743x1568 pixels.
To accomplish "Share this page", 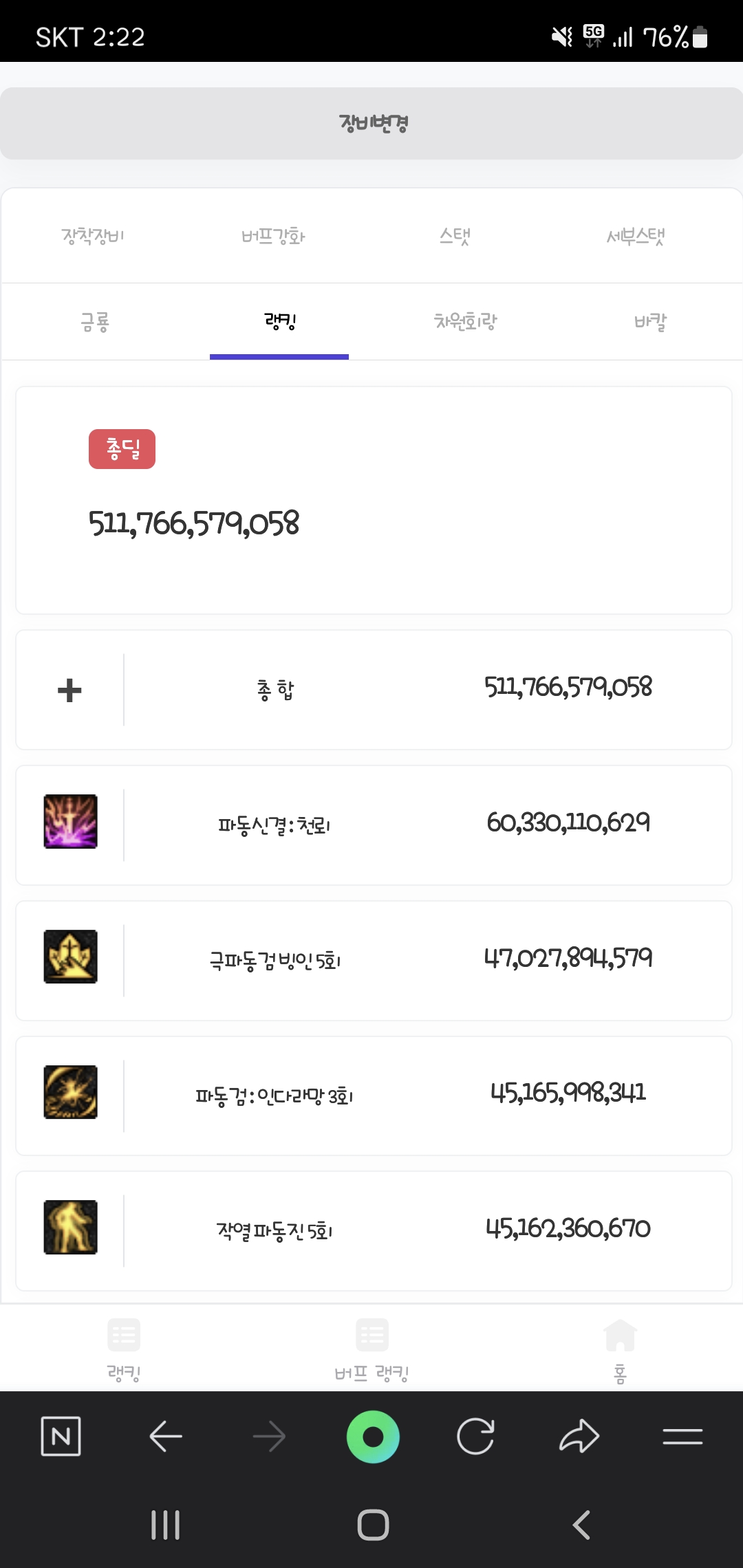I will pos(579,1436).
